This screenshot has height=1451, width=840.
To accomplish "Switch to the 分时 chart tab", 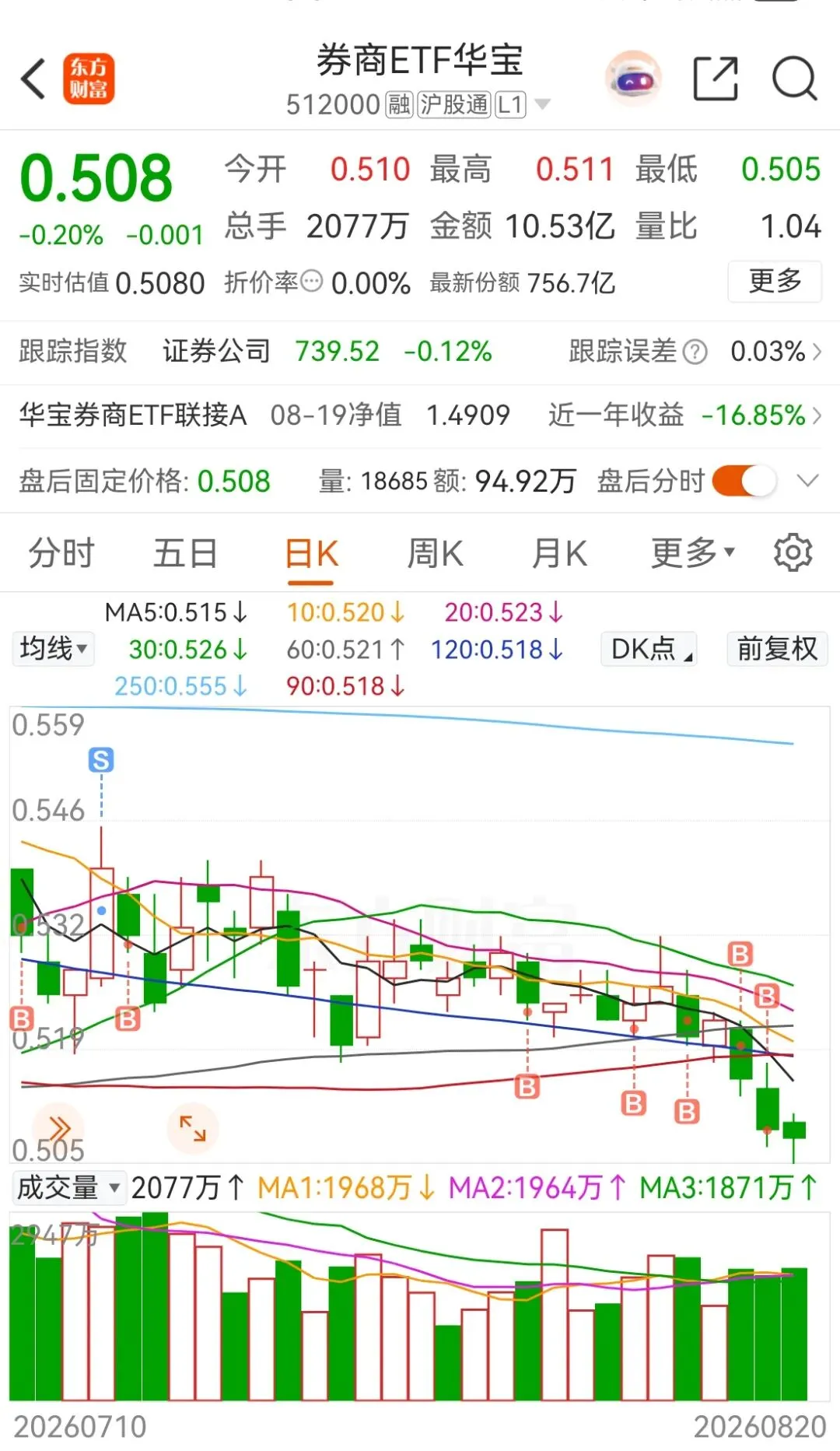I will [61, 554].
